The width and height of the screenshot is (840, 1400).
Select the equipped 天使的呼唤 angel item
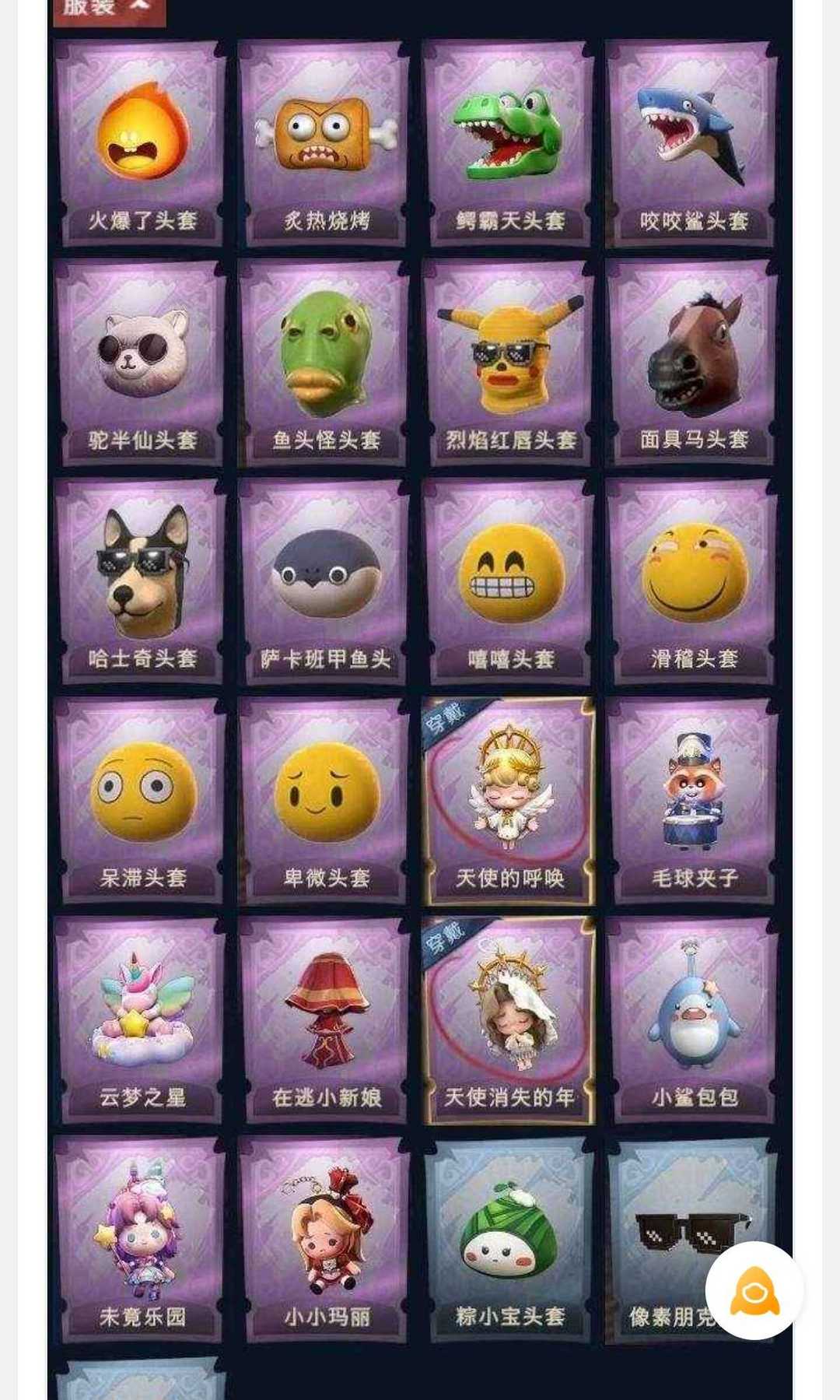[x=509, y=802]
